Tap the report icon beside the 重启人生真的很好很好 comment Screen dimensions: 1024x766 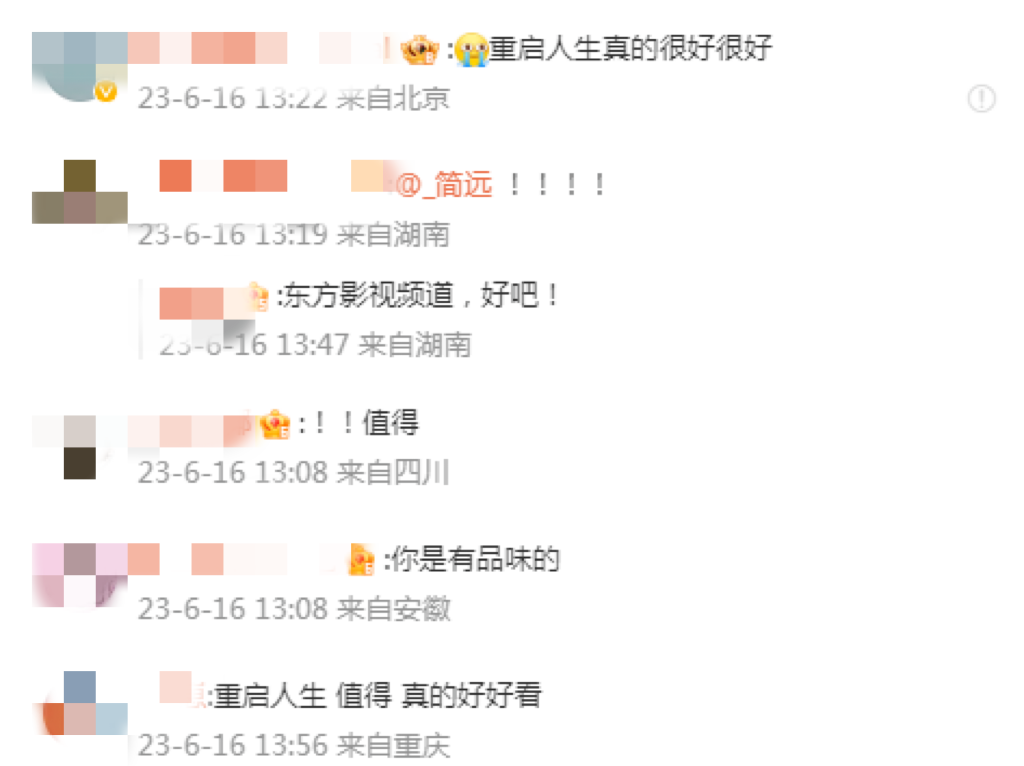pyautogui.click(x=981, y=98)
